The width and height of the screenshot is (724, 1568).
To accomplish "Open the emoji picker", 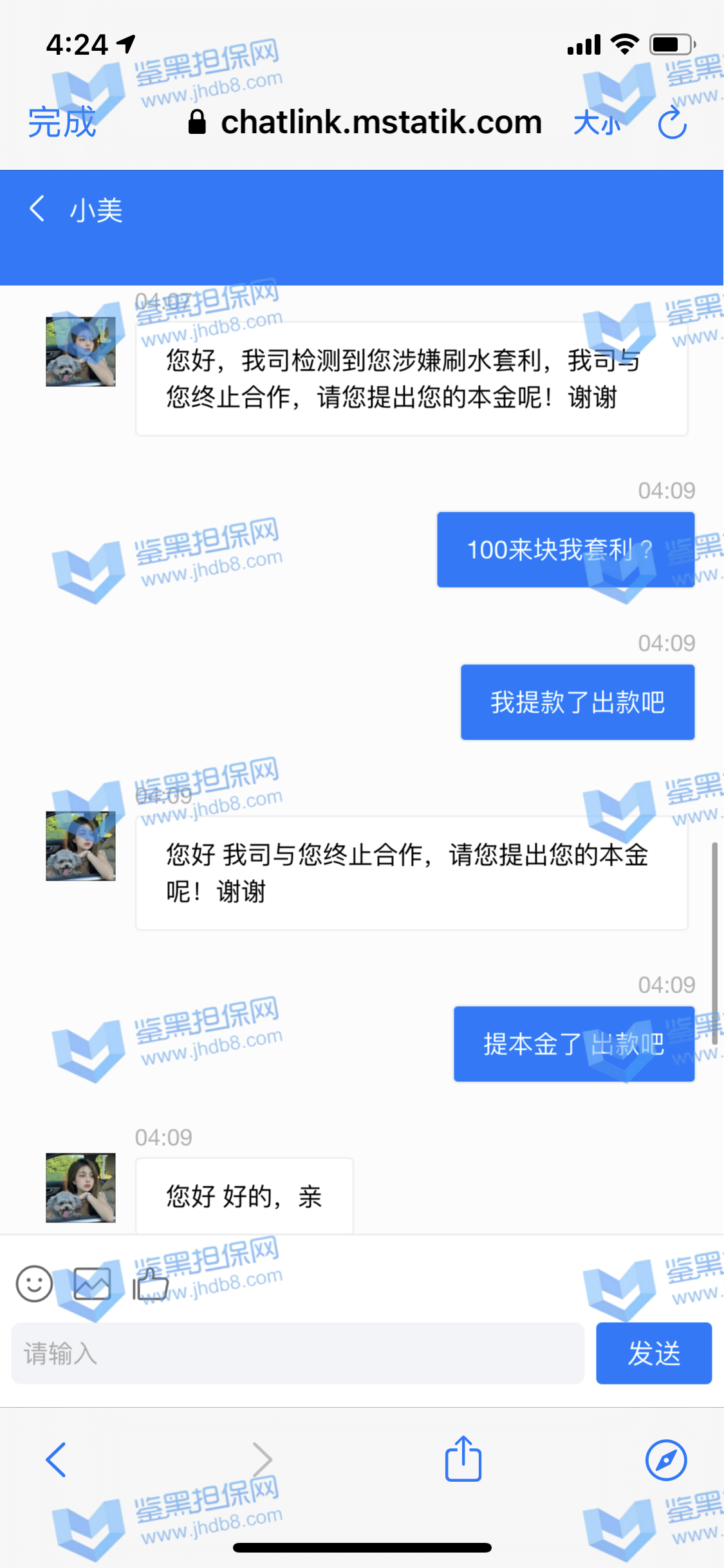I will 34,1284.
